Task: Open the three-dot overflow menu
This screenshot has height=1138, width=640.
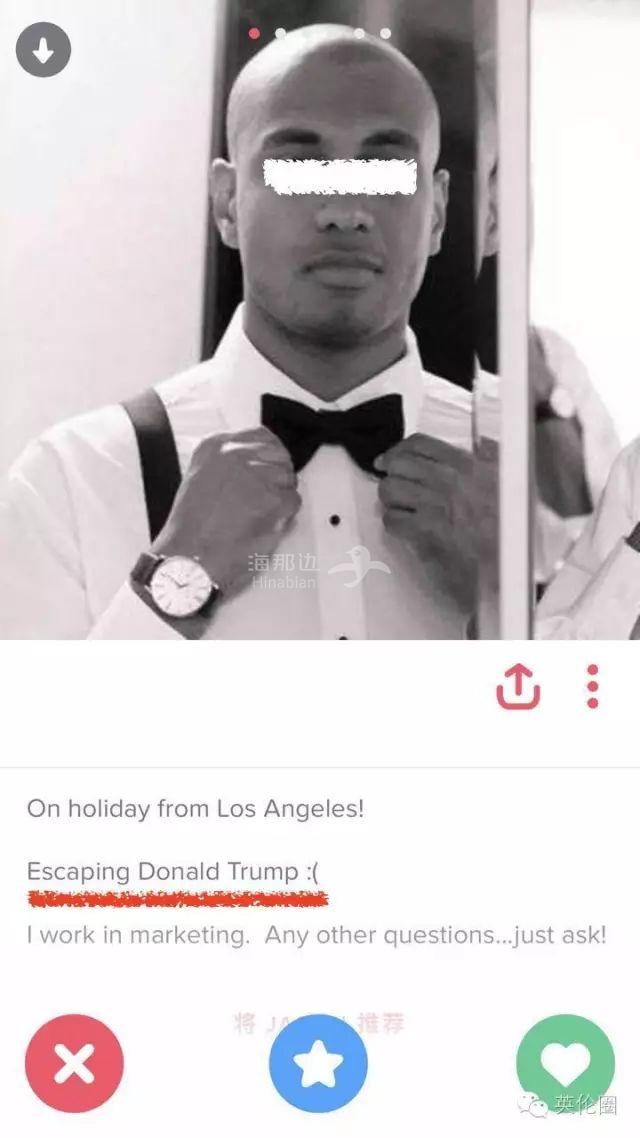Action: (x=592, y=686)
